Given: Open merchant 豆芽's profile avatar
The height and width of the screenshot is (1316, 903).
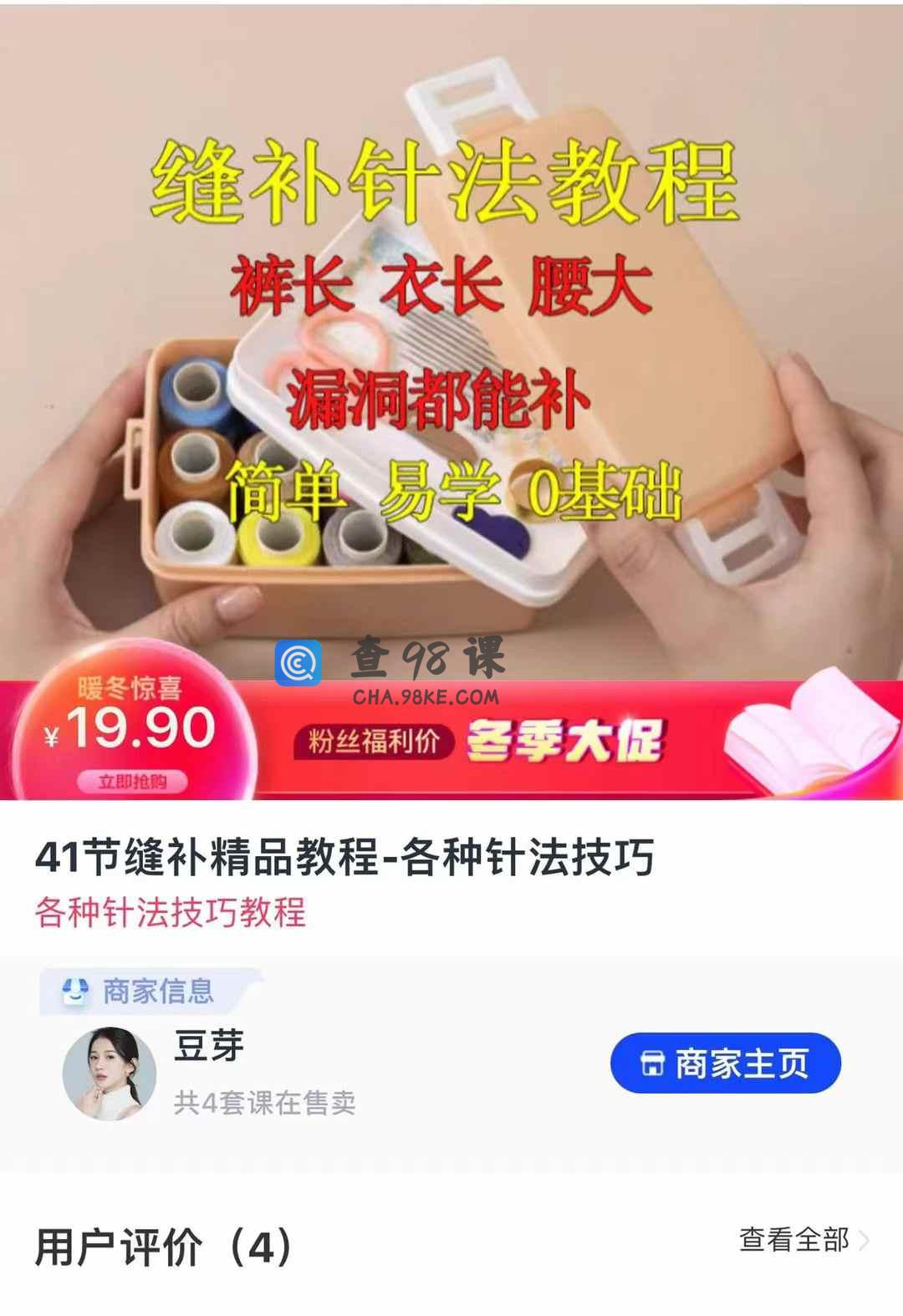Looking at the screenshot, I should (110, 1073).
